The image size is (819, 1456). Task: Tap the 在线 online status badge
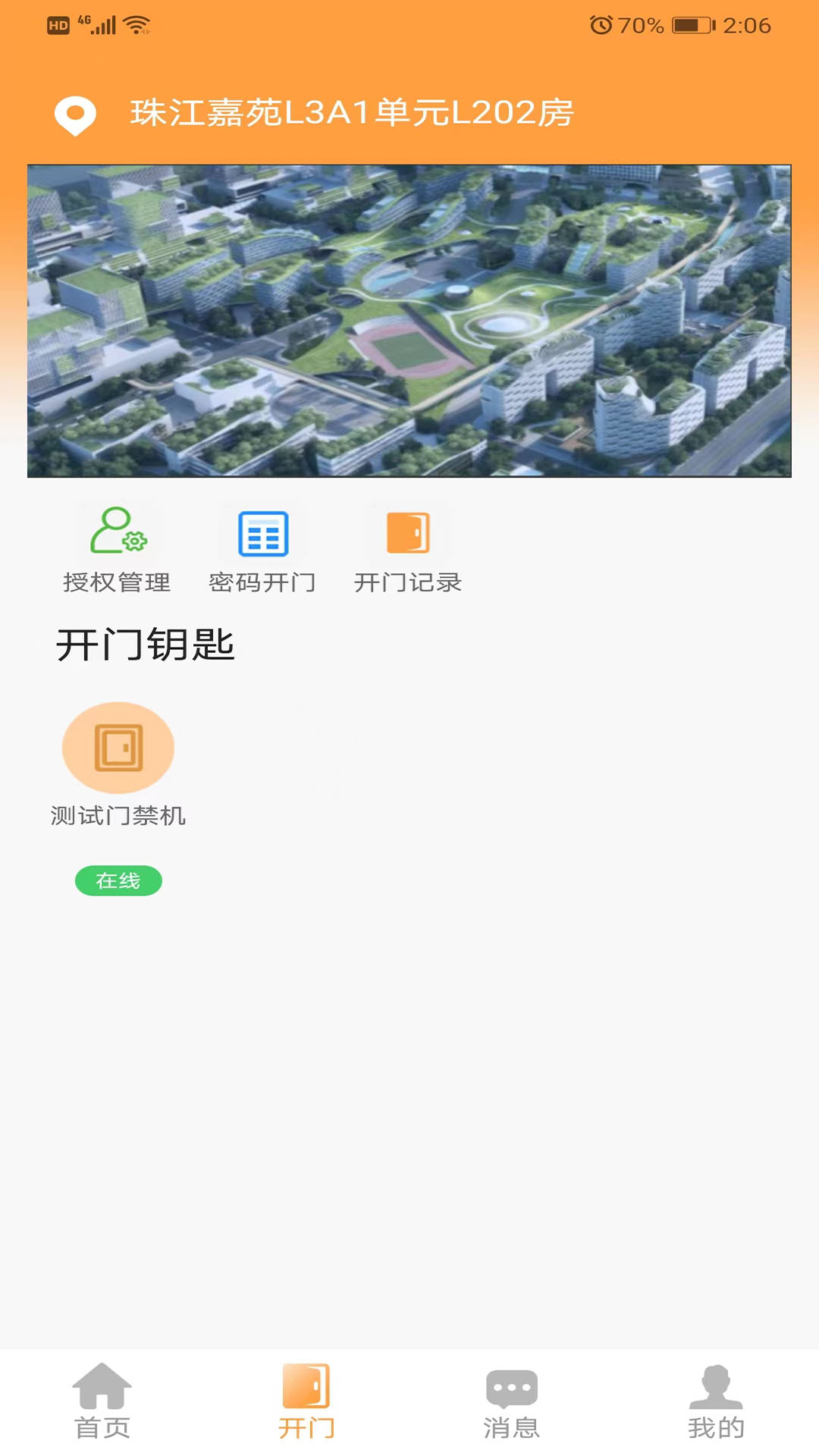click(118, 880)
